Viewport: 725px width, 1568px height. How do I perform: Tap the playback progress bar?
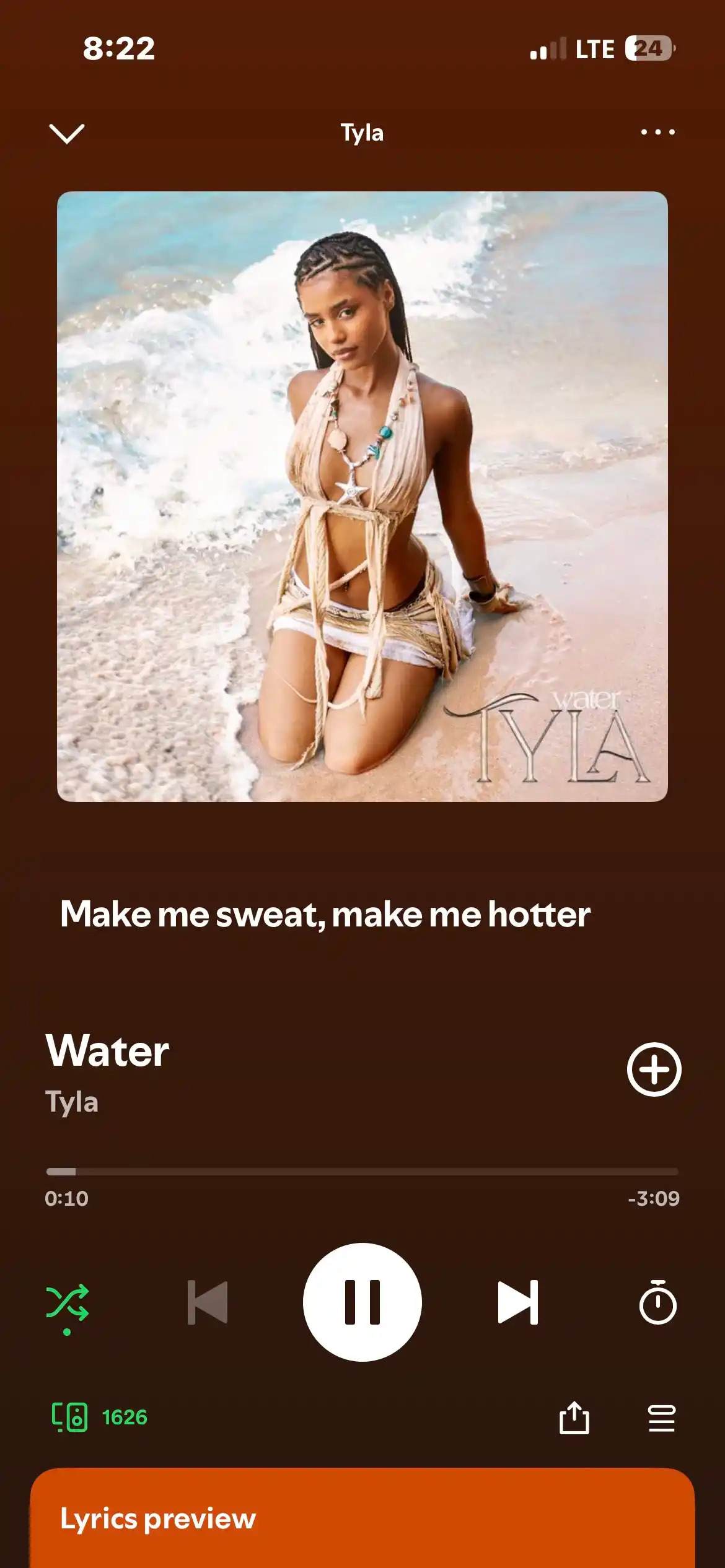[x=362, y=1172]
